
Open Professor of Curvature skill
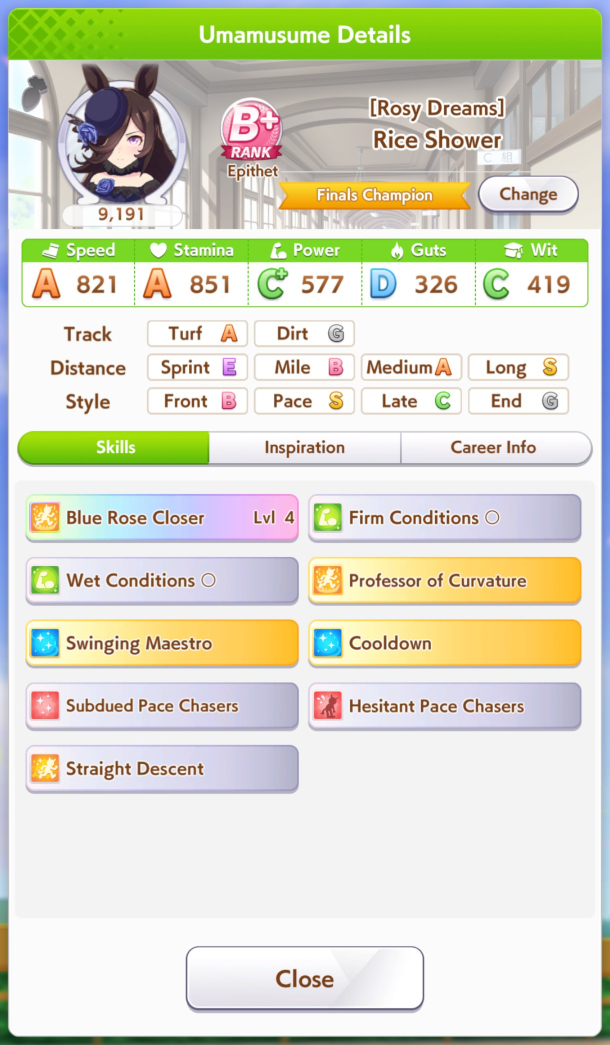click(444, 581)
